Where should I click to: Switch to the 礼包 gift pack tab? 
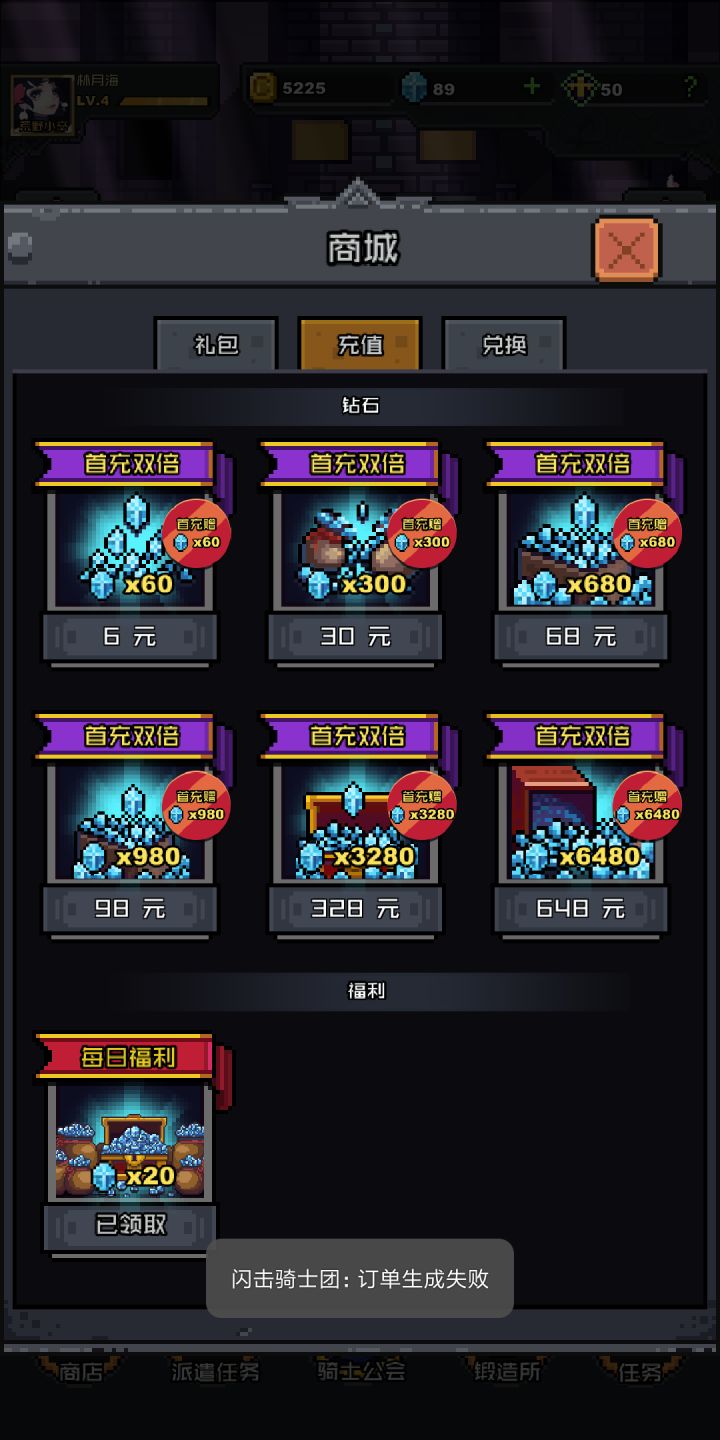click(x=216, y=343)
